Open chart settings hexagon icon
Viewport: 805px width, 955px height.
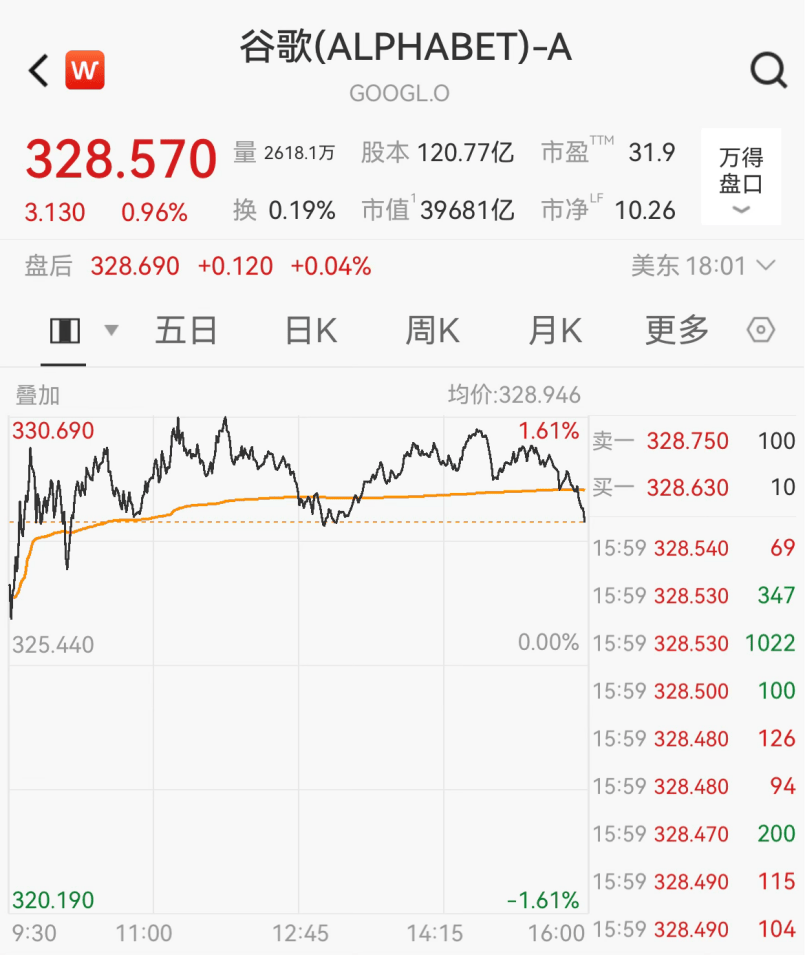(x=761, y=330)
